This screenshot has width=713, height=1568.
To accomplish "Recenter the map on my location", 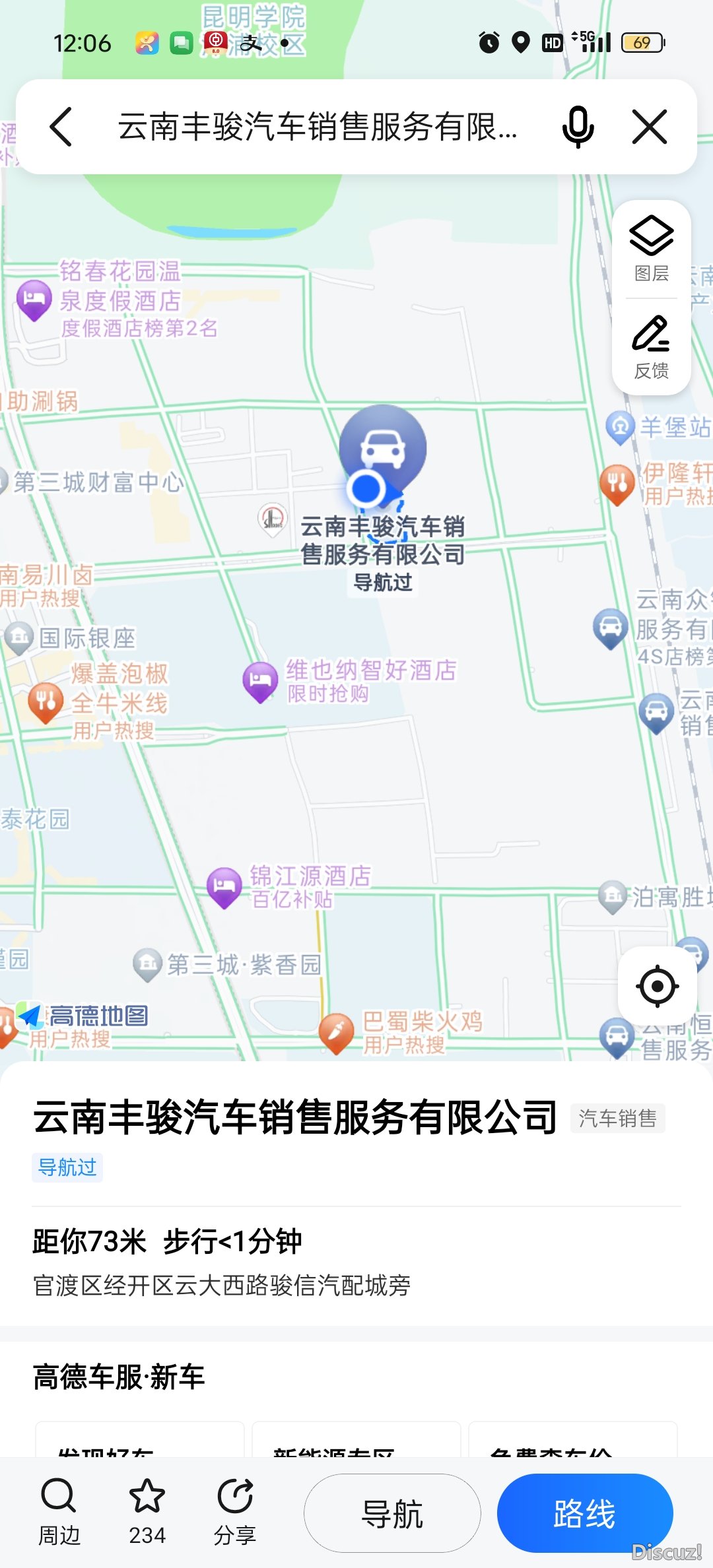I will (657, 986).
